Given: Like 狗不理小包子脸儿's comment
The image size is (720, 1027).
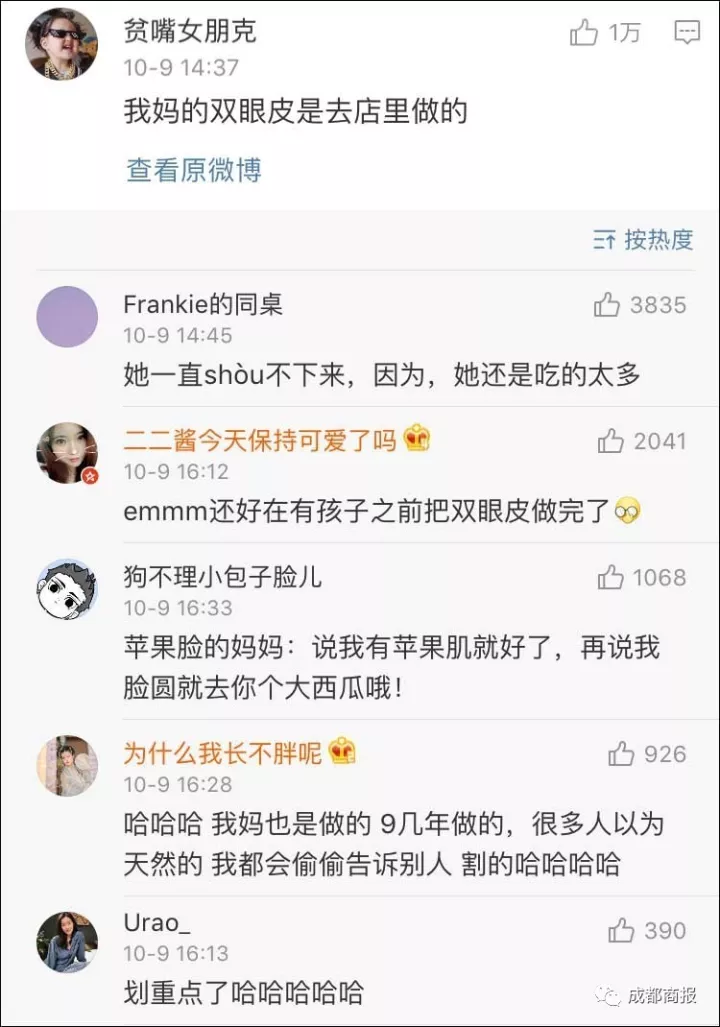Looking at the screenshot, I should 609,577.
